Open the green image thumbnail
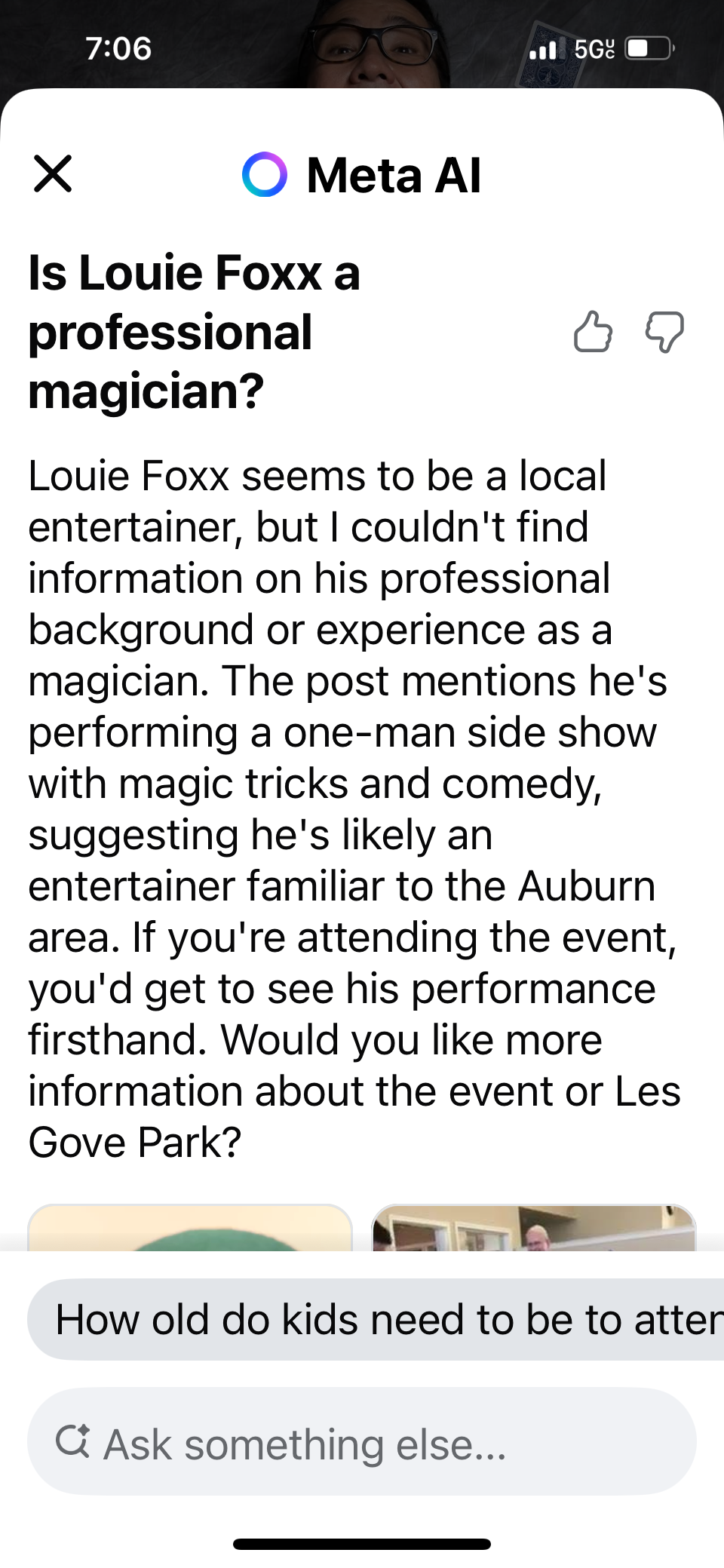Image resolution: width=724 pixels, height=1568 pixels. coord(190,1229)
